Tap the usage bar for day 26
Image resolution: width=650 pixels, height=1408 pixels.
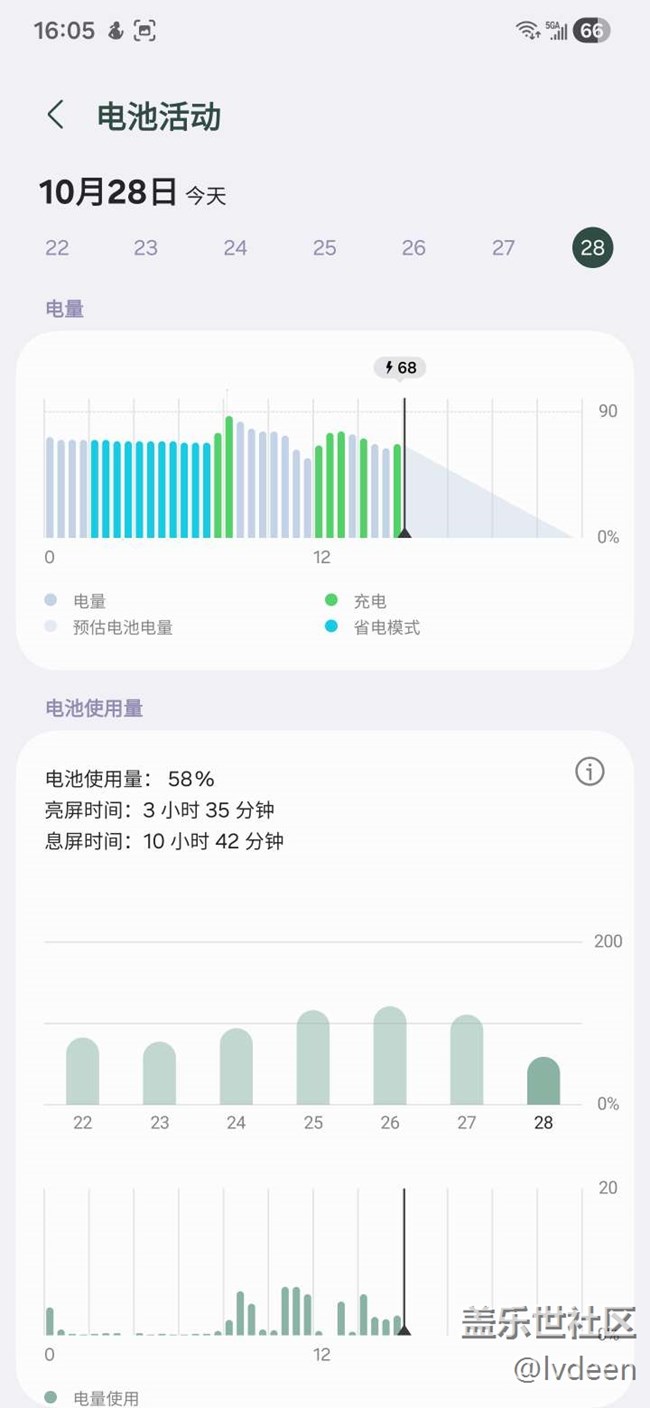390,1058
